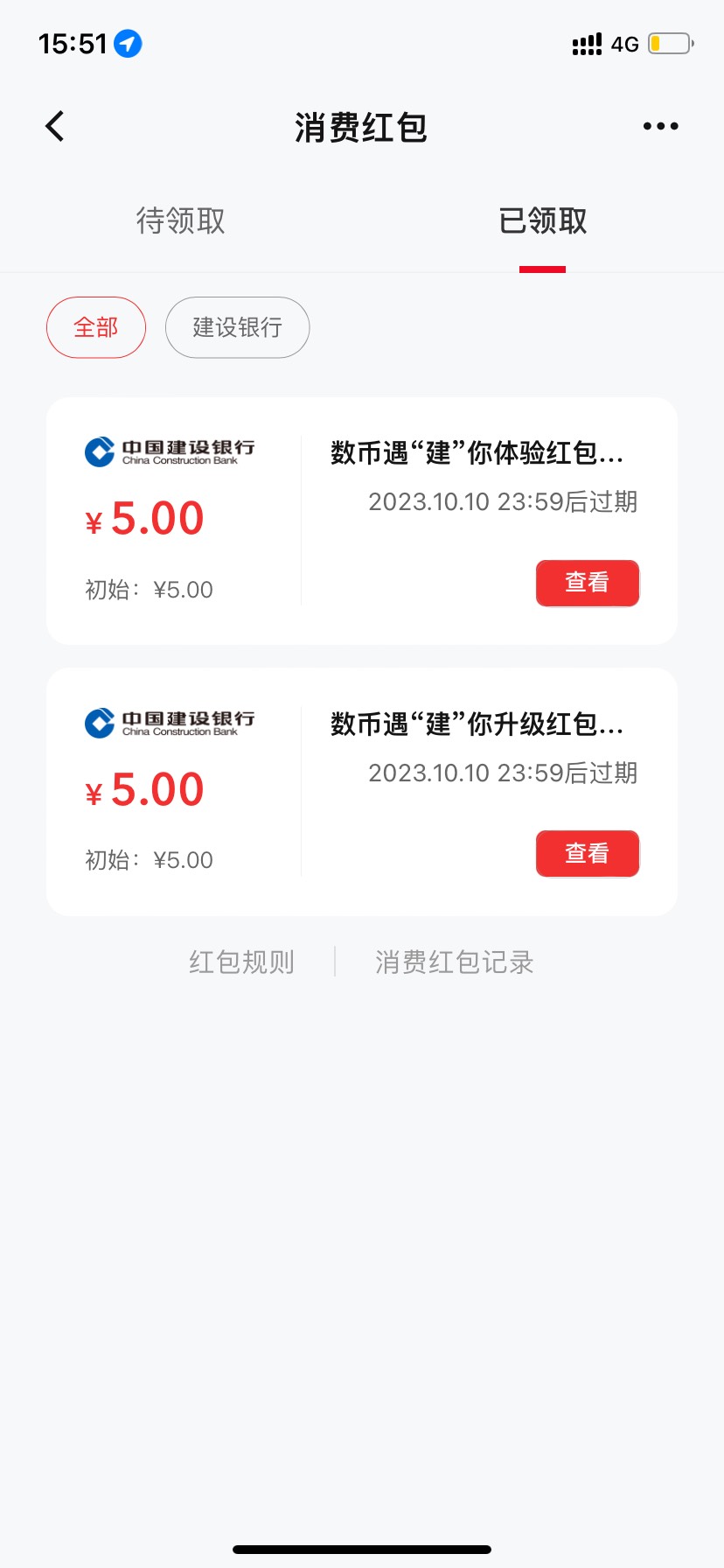Select the 全部 filter chip
Screen dimensions: 724x1568
click(x=96, y=327)
